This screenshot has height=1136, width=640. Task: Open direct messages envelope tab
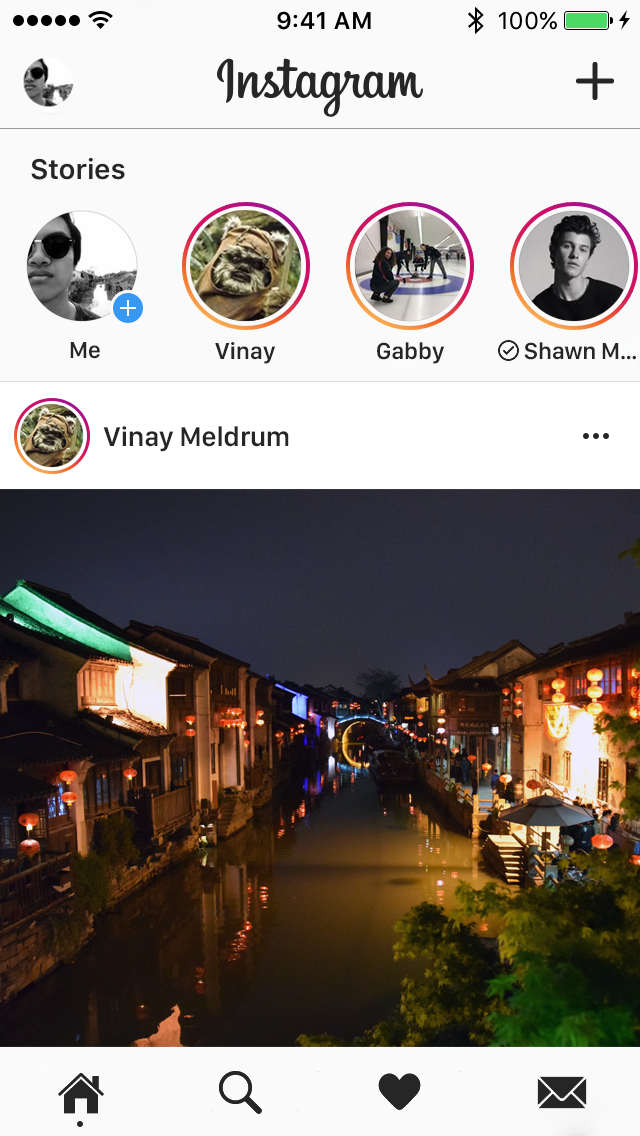[561, 1092]
